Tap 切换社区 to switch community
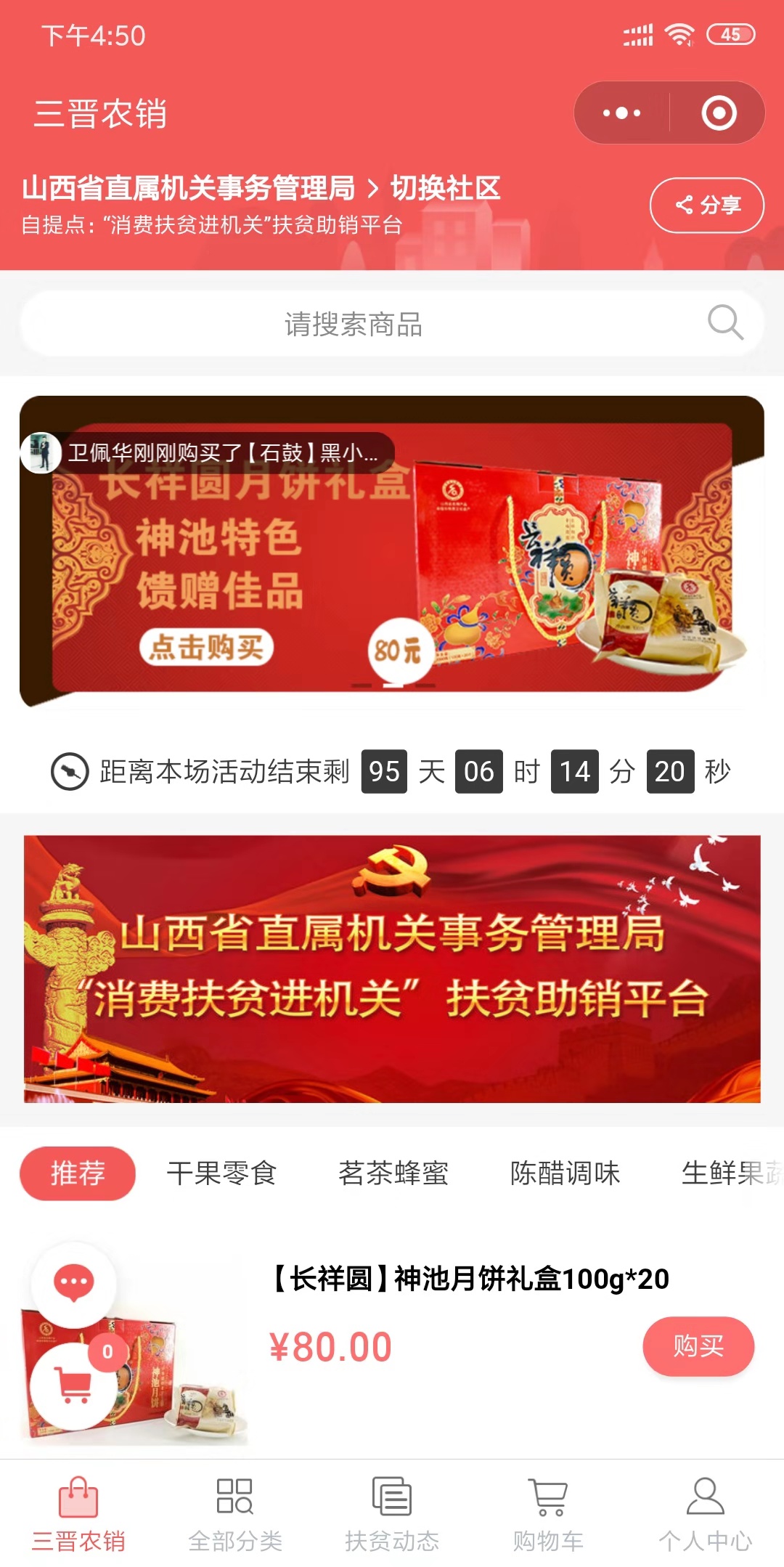Screen dimensions: 784x1567 click(x=445, y=188)
